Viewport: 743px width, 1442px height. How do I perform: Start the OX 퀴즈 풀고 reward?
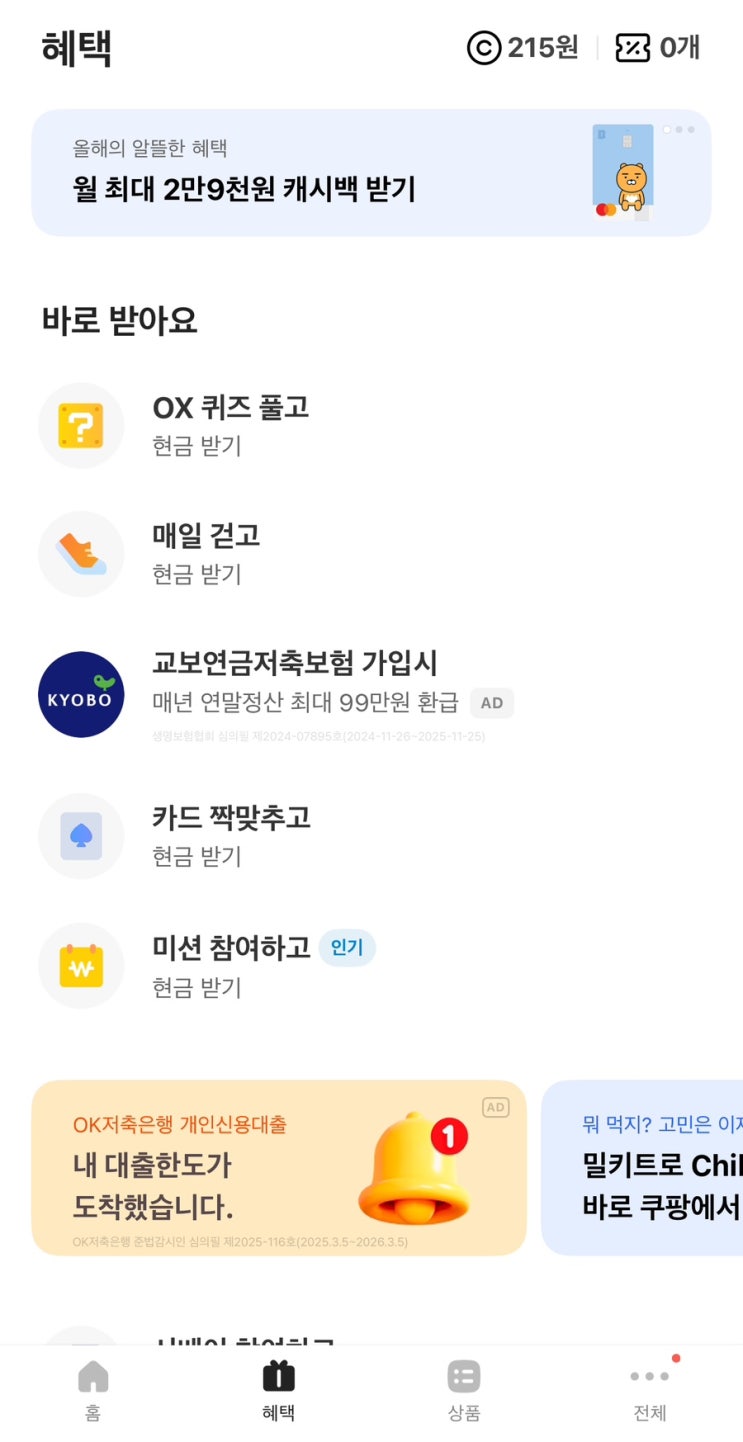pyautogui.click(x=230, y=425)
